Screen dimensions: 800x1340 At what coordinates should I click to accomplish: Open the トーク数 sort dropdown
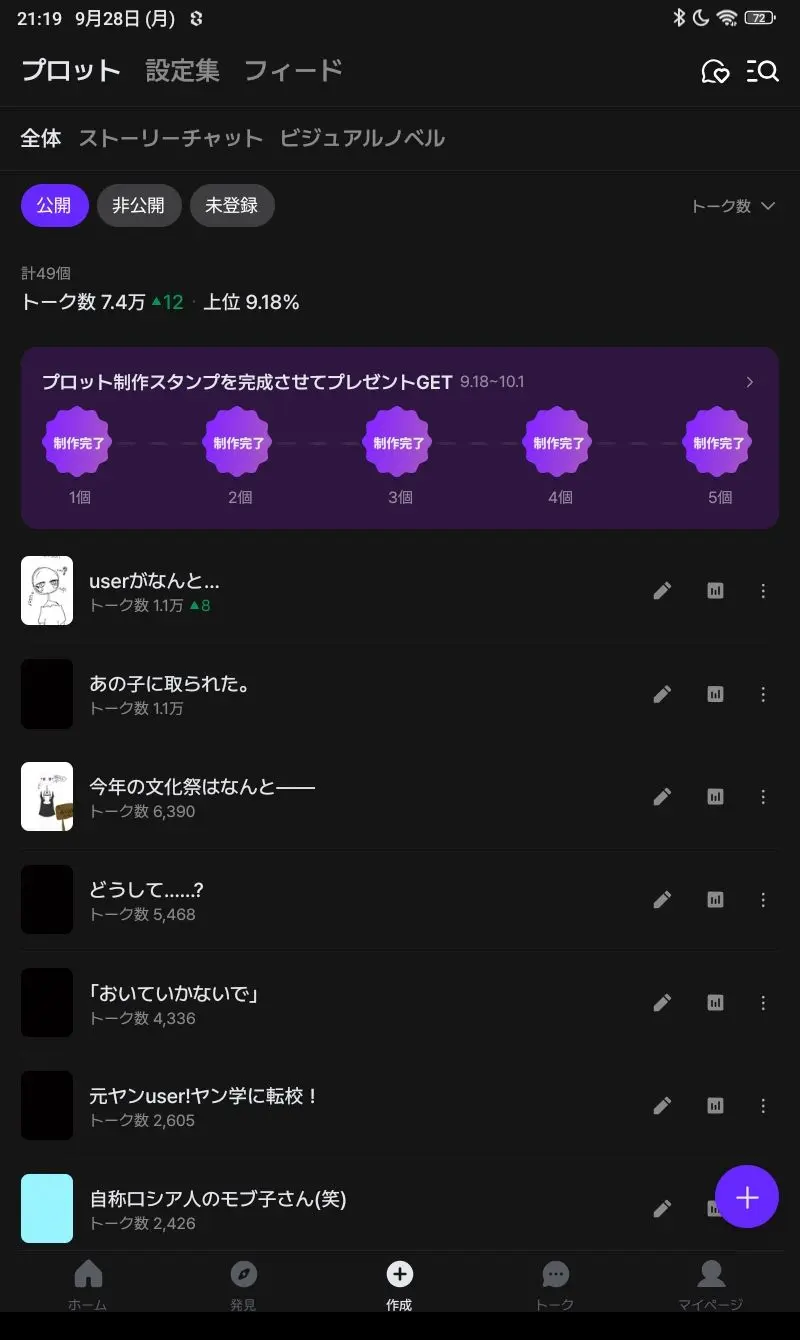pyautogui.click(x=733, y=206)
